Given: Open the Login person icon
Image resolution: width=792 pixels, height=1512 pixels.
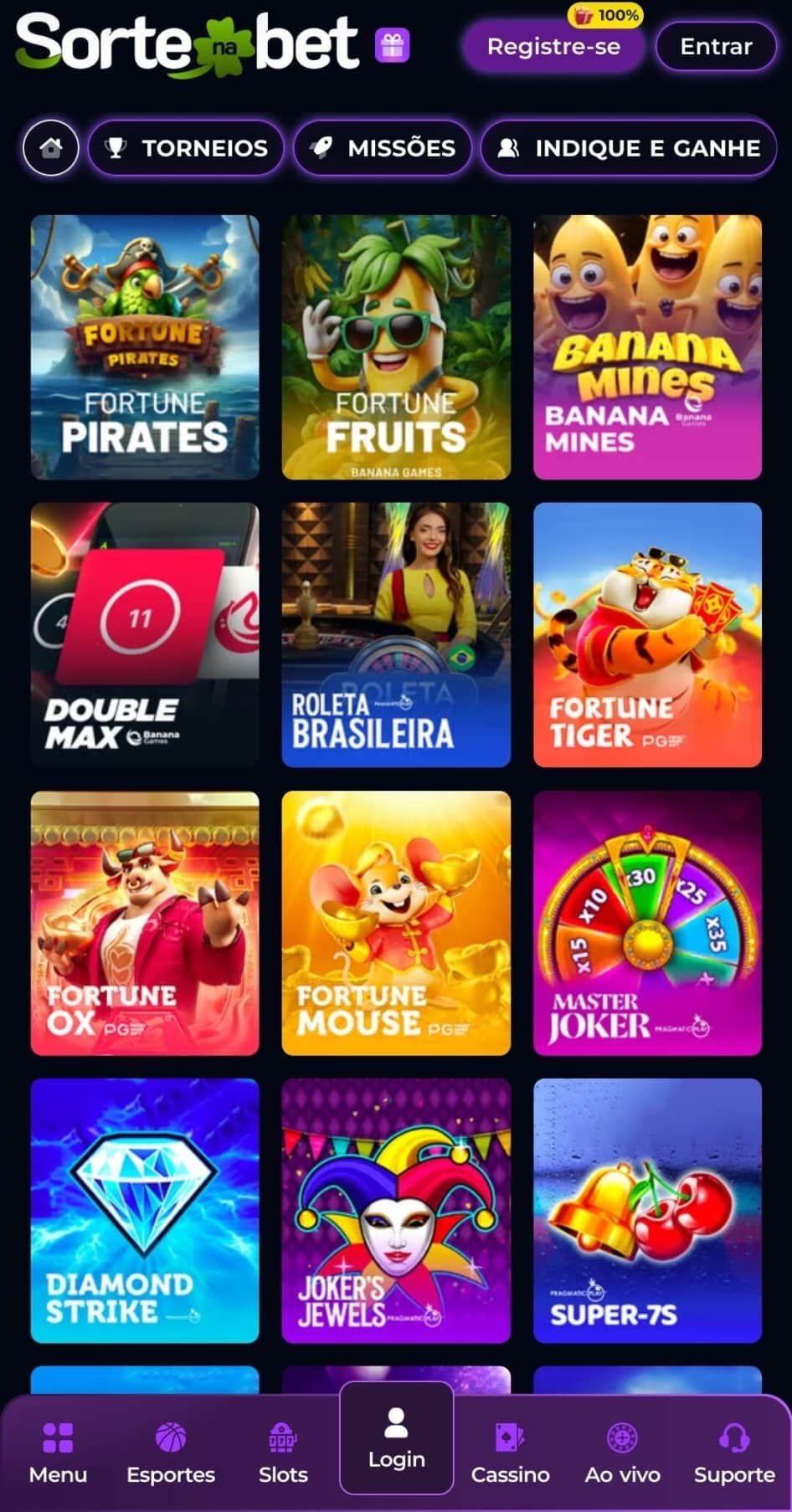Looking at the screenshot, I should [395, 1427].
